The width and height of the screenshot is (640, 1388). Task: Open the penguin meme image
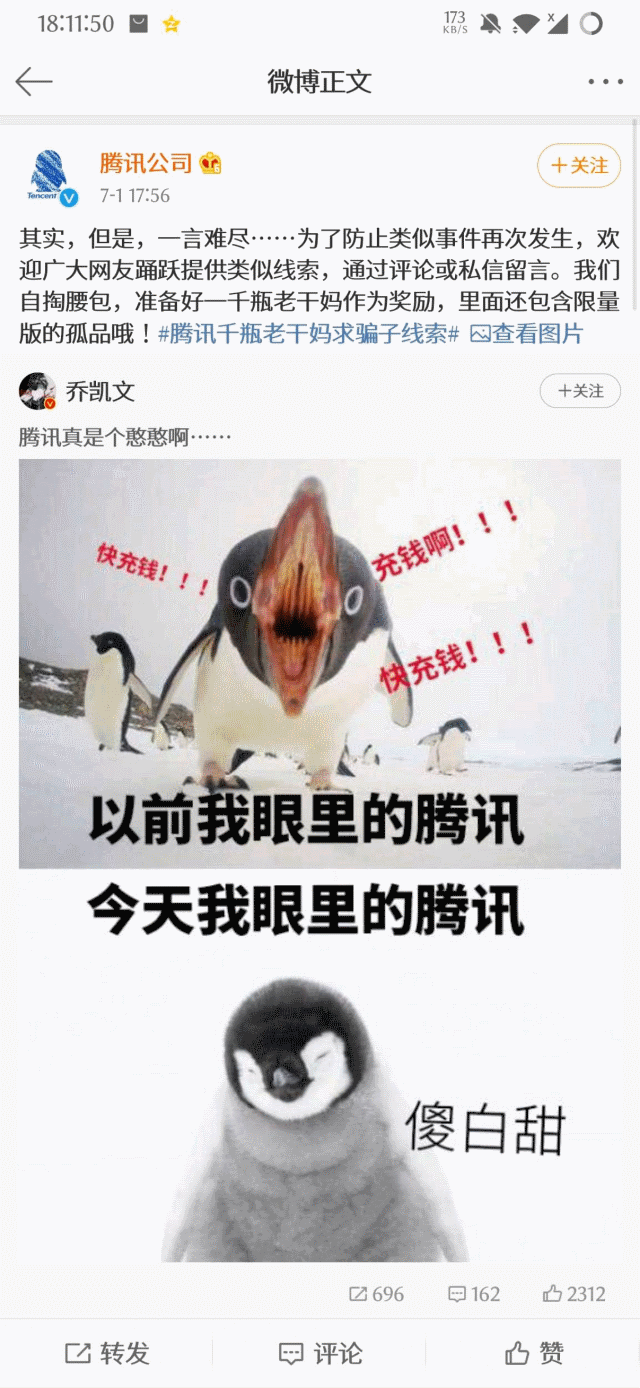320,860
